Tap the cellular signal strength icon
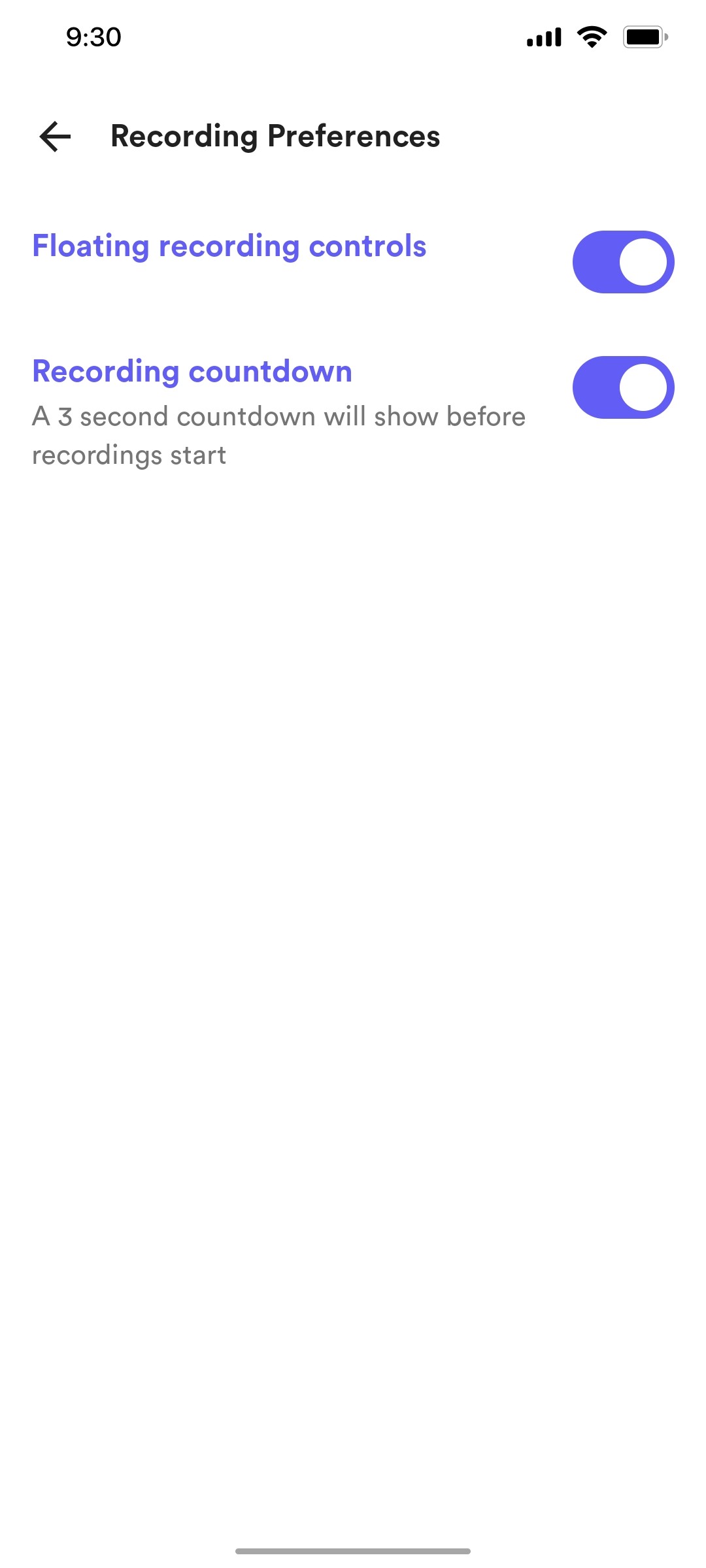The height and width of the screenshot is (1568, 706). click(544, 37)
